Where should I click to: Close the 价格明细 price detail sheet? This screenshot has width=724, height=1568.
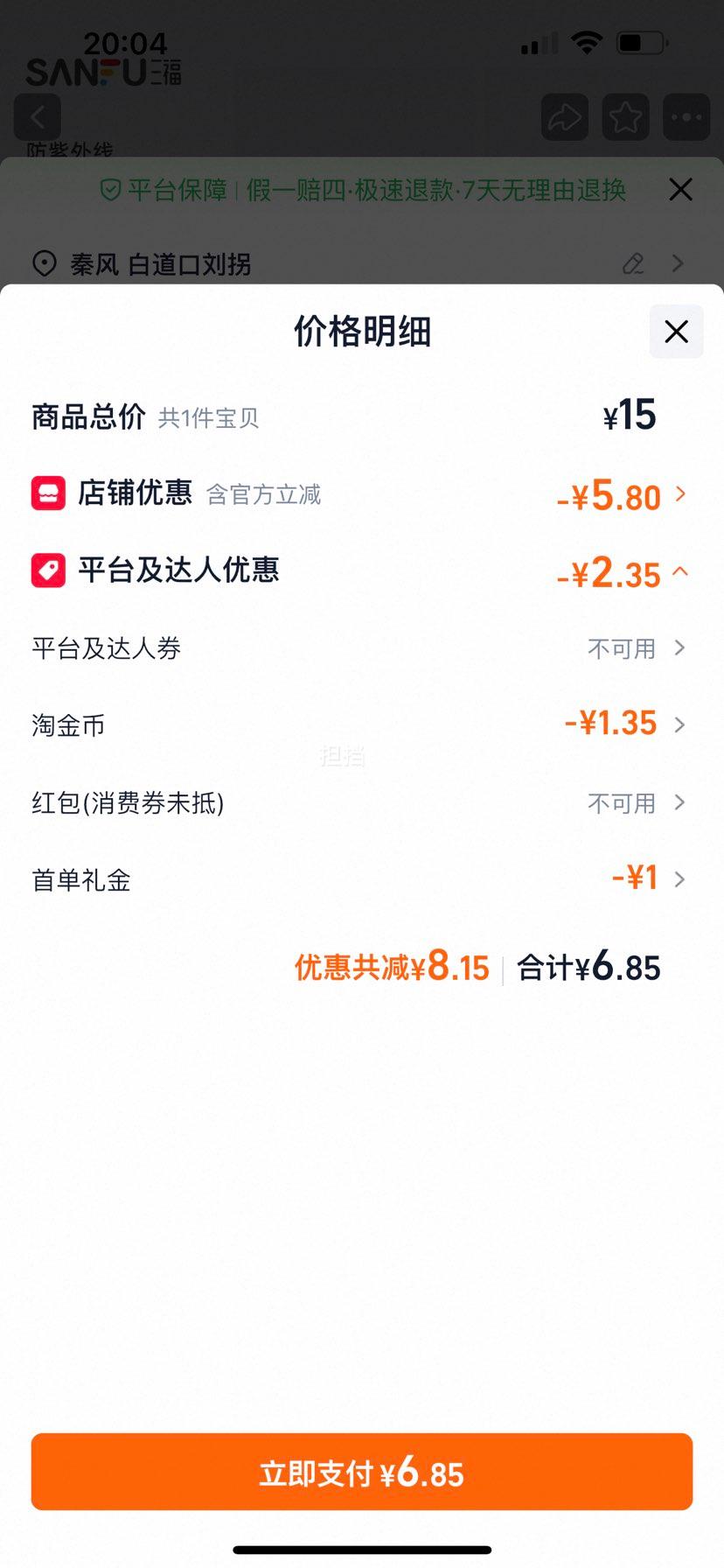click(x=676, y=332)
